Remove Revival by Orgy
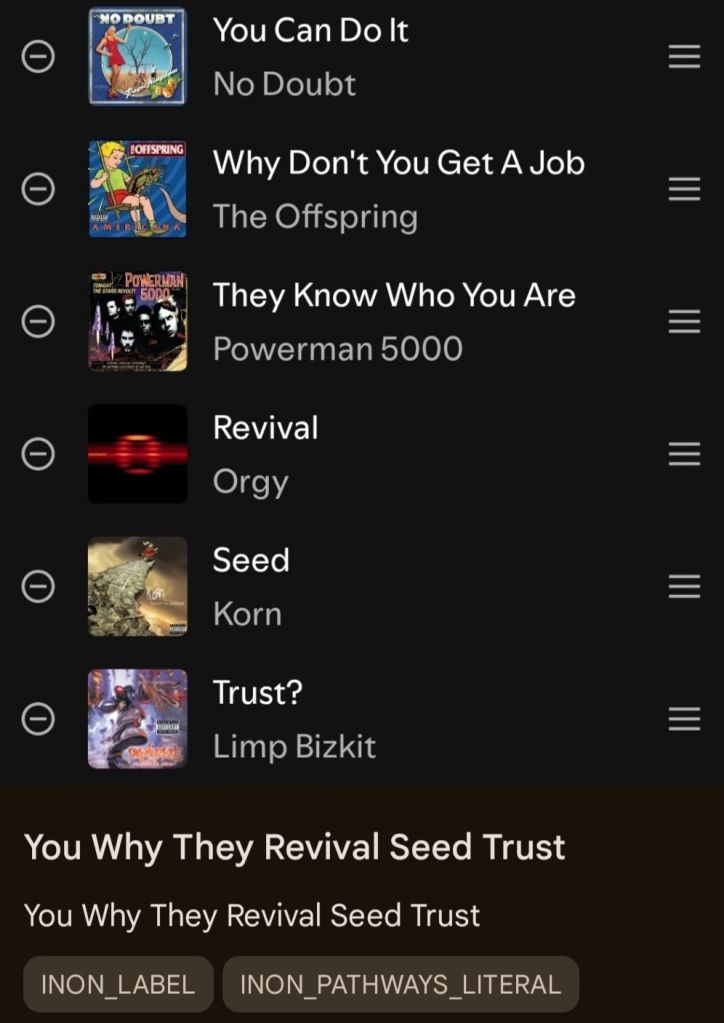The width and height of the screenshot is (724, 1023). coord(38,454)
